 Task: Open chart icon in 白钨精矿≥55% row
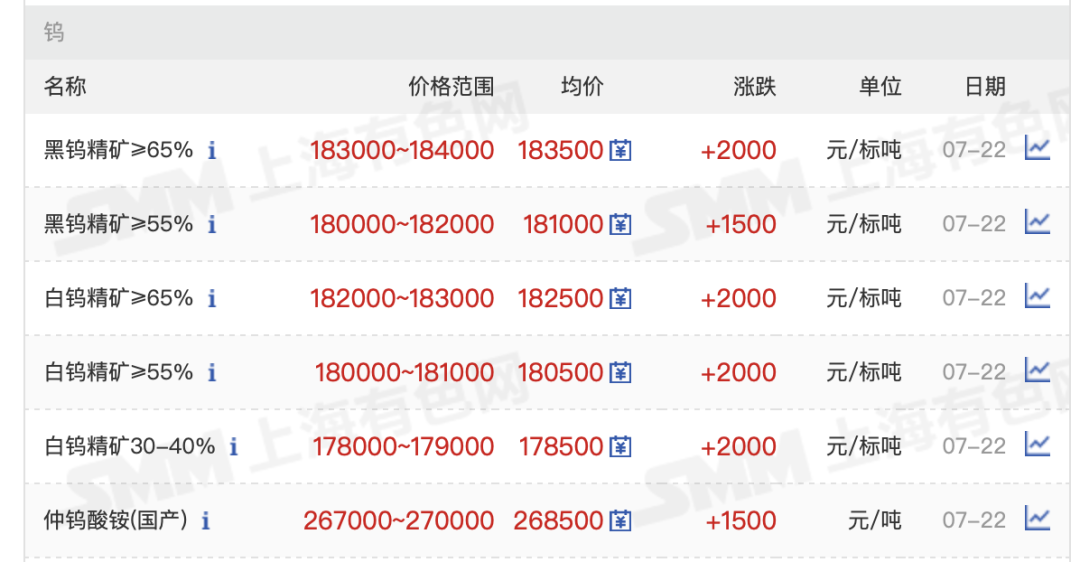coord(1038,371)
